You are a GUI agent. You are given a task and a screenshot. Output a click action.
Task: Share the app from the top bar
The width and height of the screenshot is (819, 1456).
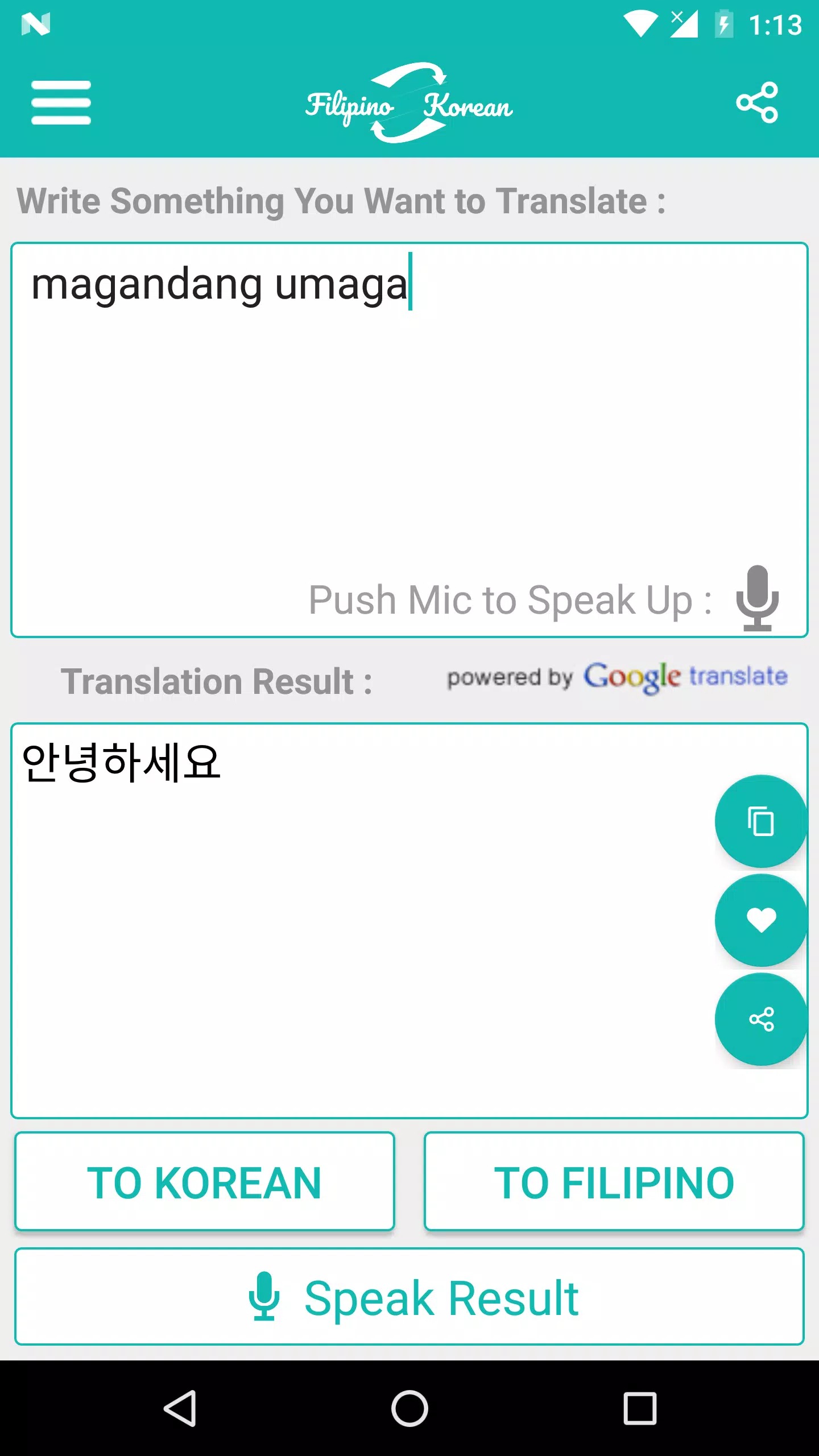pos(756,103)
